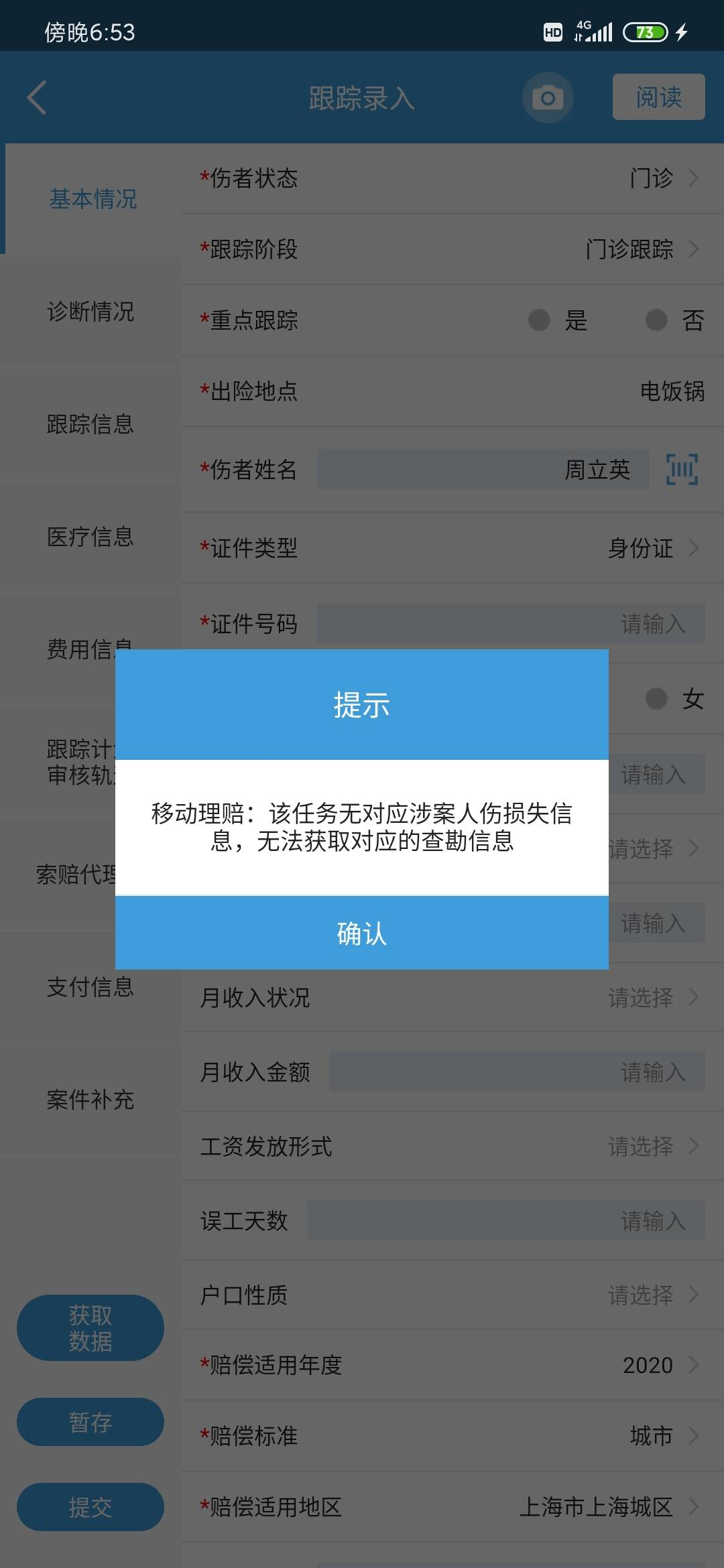Switch to the 跟踪信息 tab
724x1568 pixels.
(x=90, y=423)
